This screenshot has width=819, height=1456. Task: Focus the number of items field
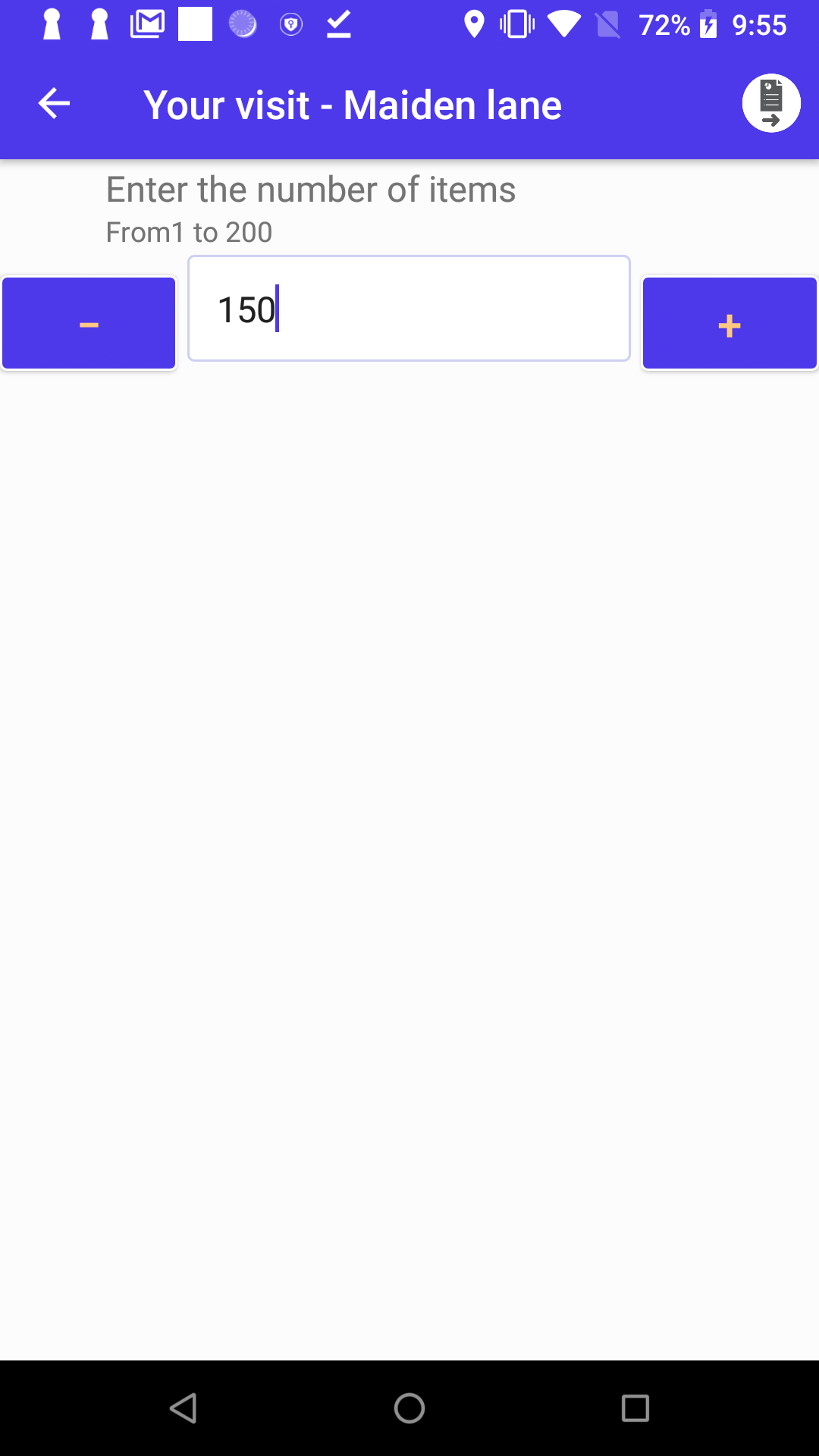pos(409,309)
